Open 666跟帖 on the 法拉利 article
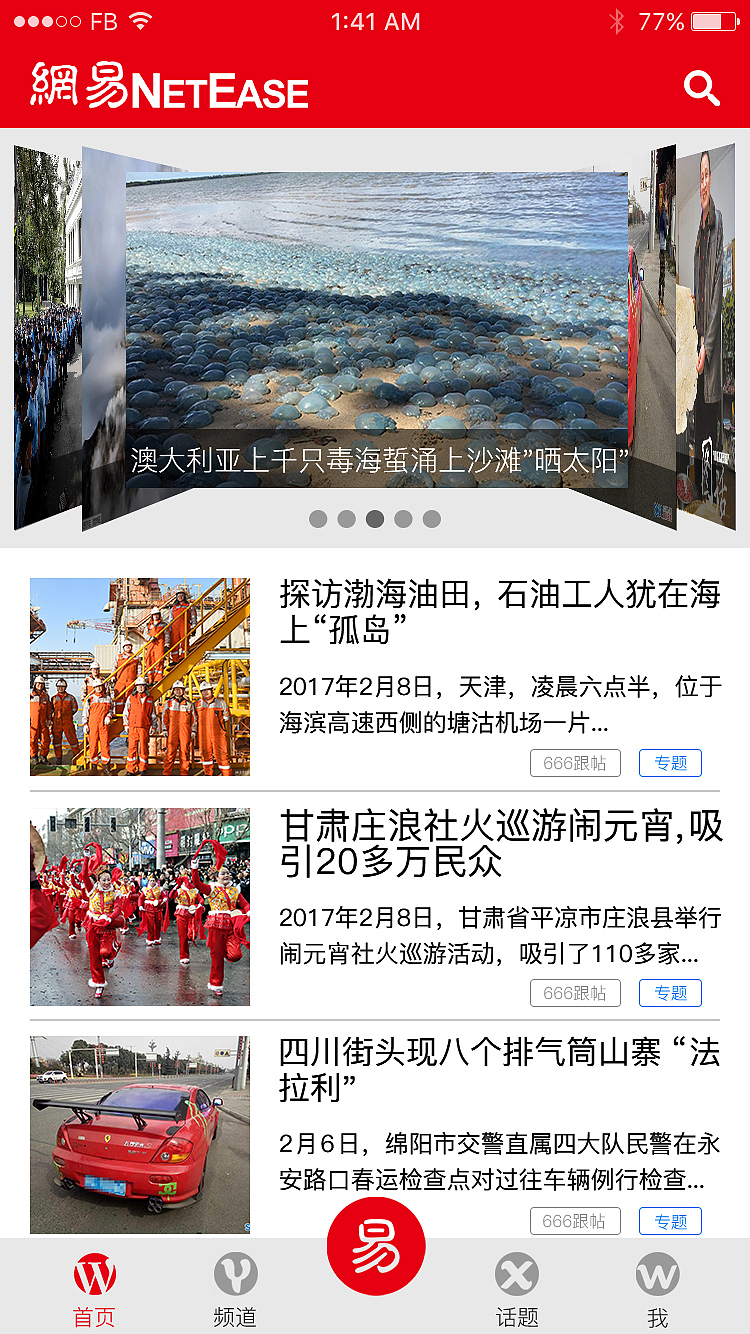This screenshot has height=1334, width=750. [575, 1221]
